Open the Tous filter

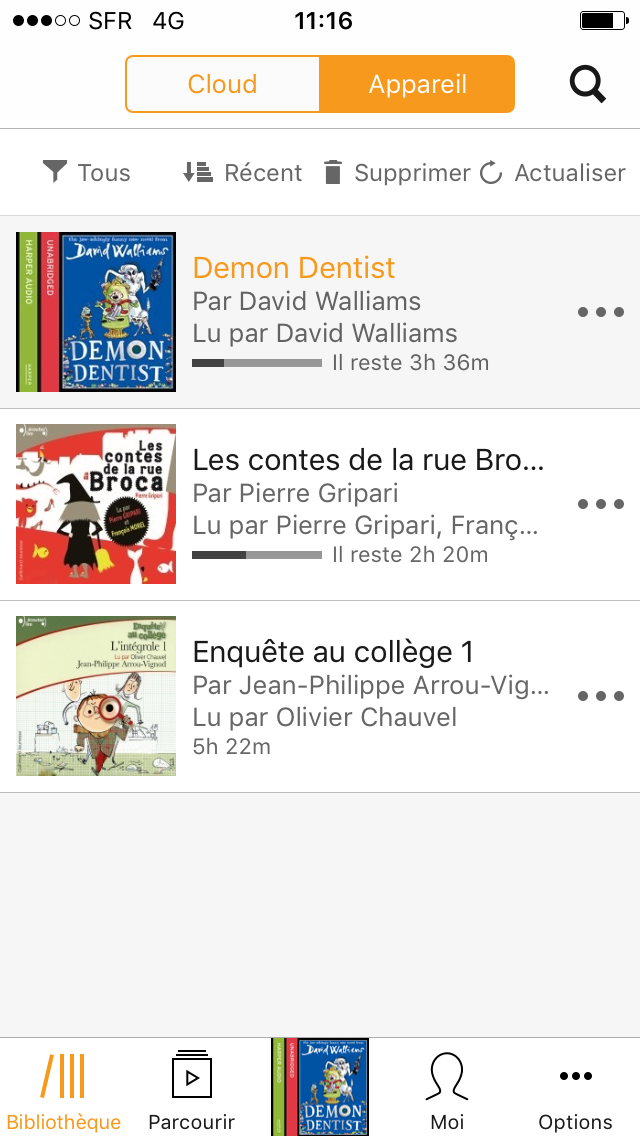click(x=87, y=173)
